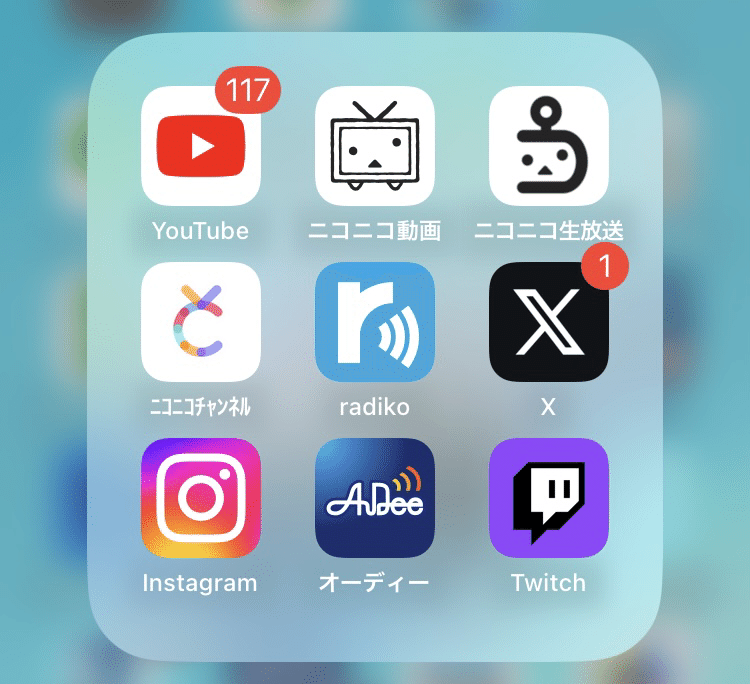Open ニコニコ生放送 app

click(549, 146)
